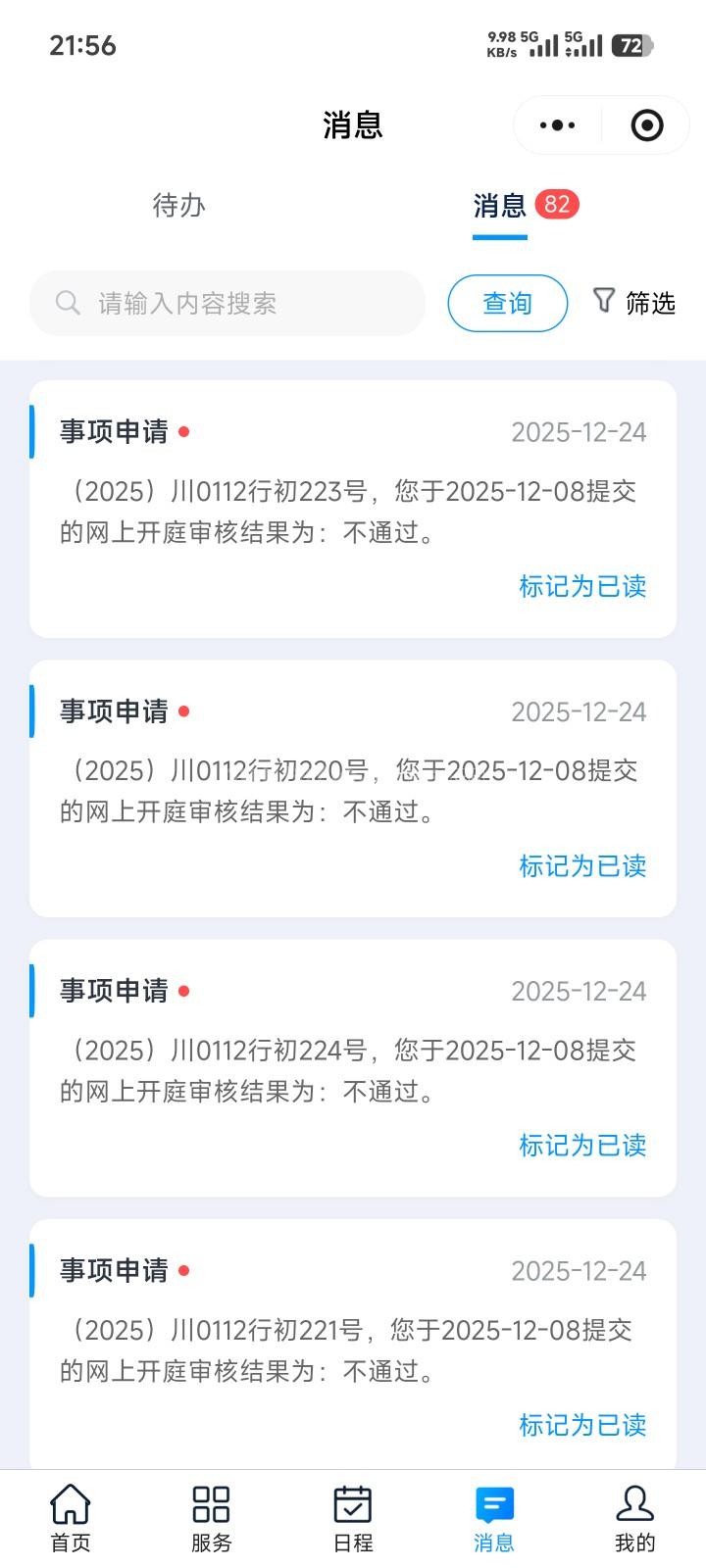The image size is (706, 1568).
Task: Mark the 行初224号 message as read
Action: click(582, 1145)
